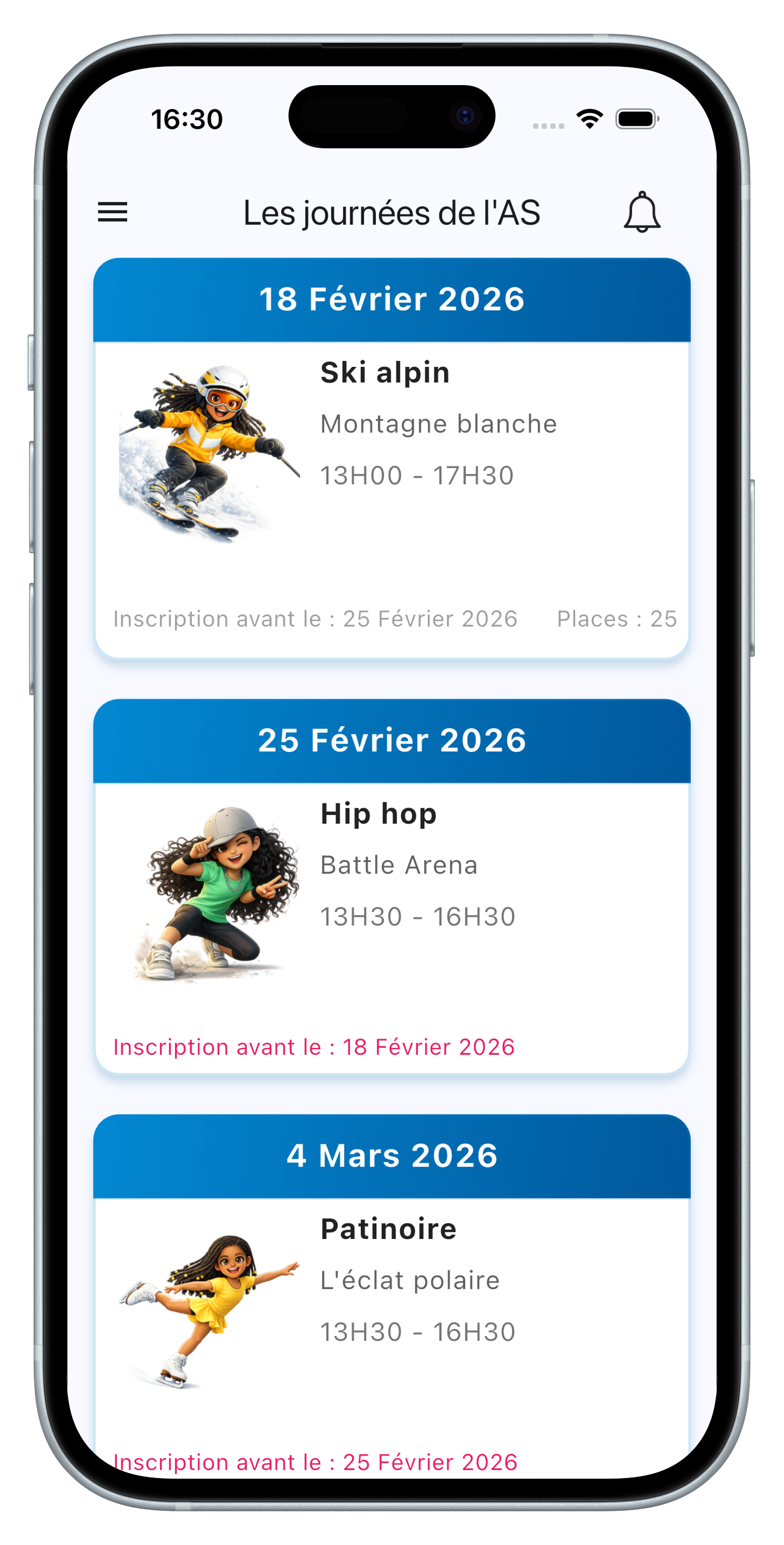This screenshot has width=784, height=1545.
Task: Open the notifications bell
Action: point(642,212)
